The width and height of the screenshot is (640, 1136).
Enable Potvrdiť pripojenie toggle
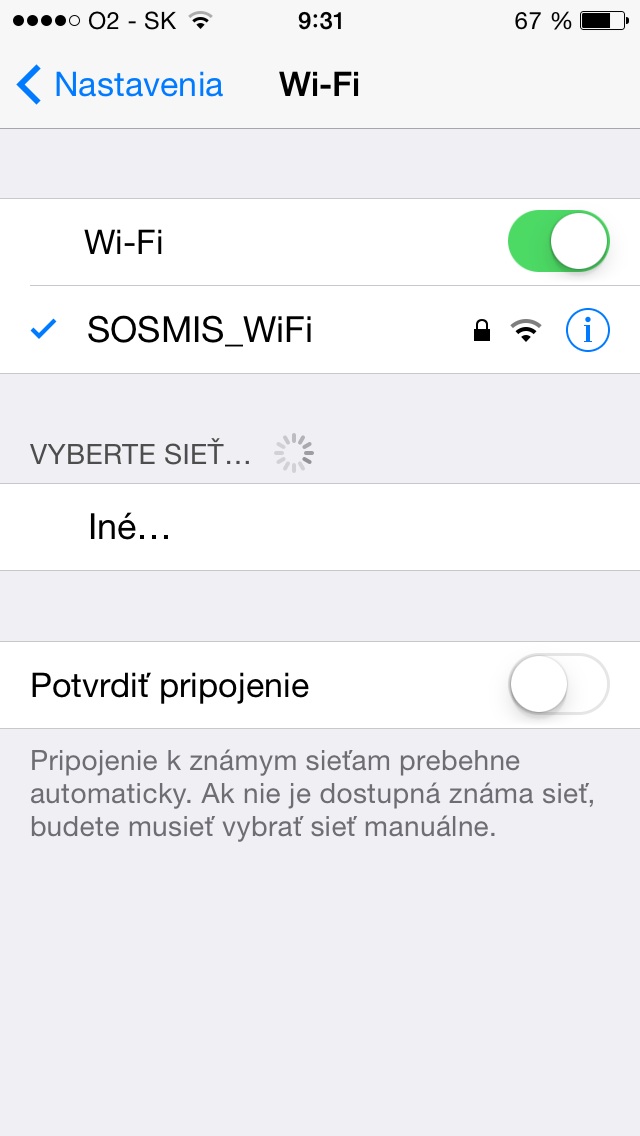click(x=558, y=685)
